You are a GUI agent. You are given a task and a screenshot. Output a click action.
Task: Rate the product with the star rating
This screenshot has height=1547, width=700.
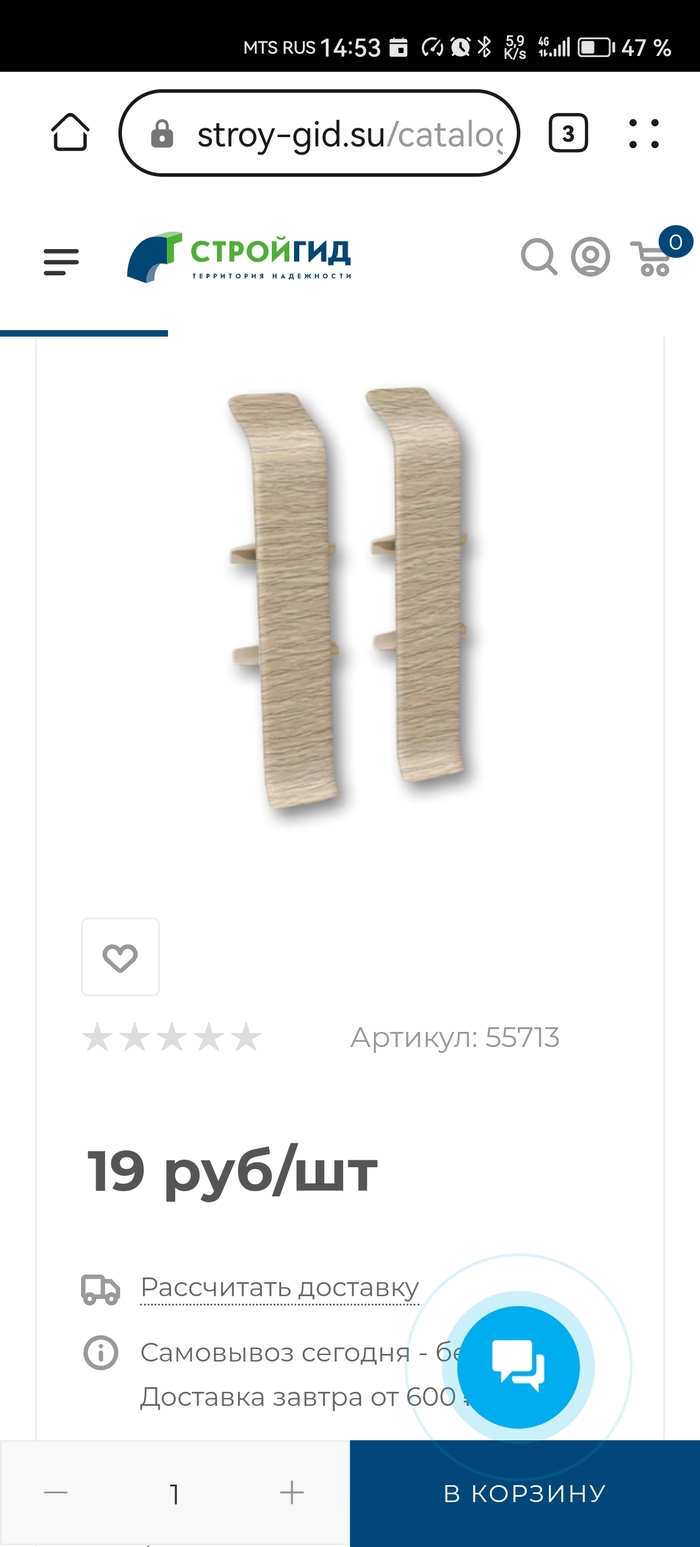pos(171,1038)
